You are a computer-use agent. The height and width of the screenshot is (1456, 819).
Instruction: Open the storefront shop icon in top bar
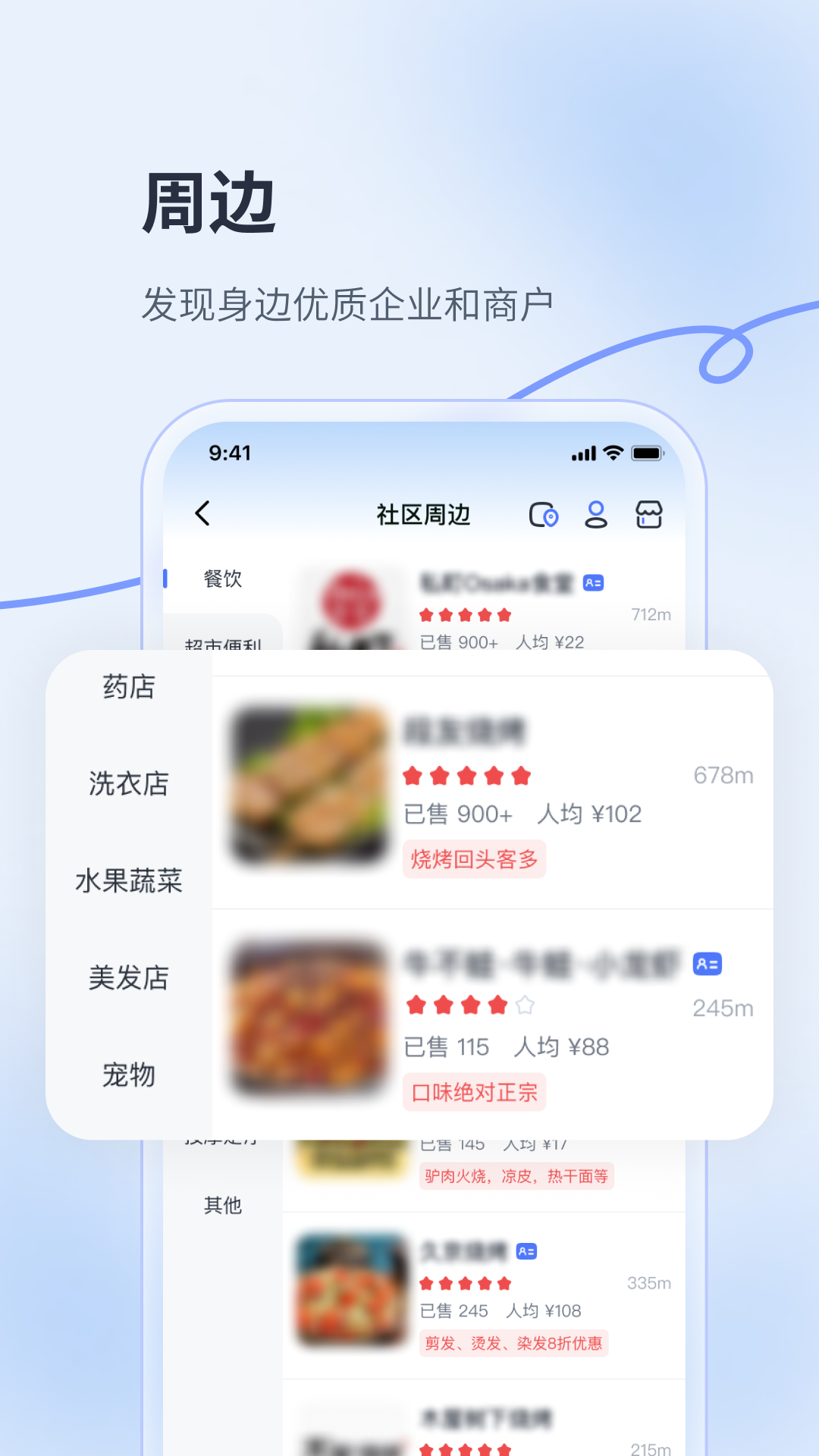click(648, 515)
